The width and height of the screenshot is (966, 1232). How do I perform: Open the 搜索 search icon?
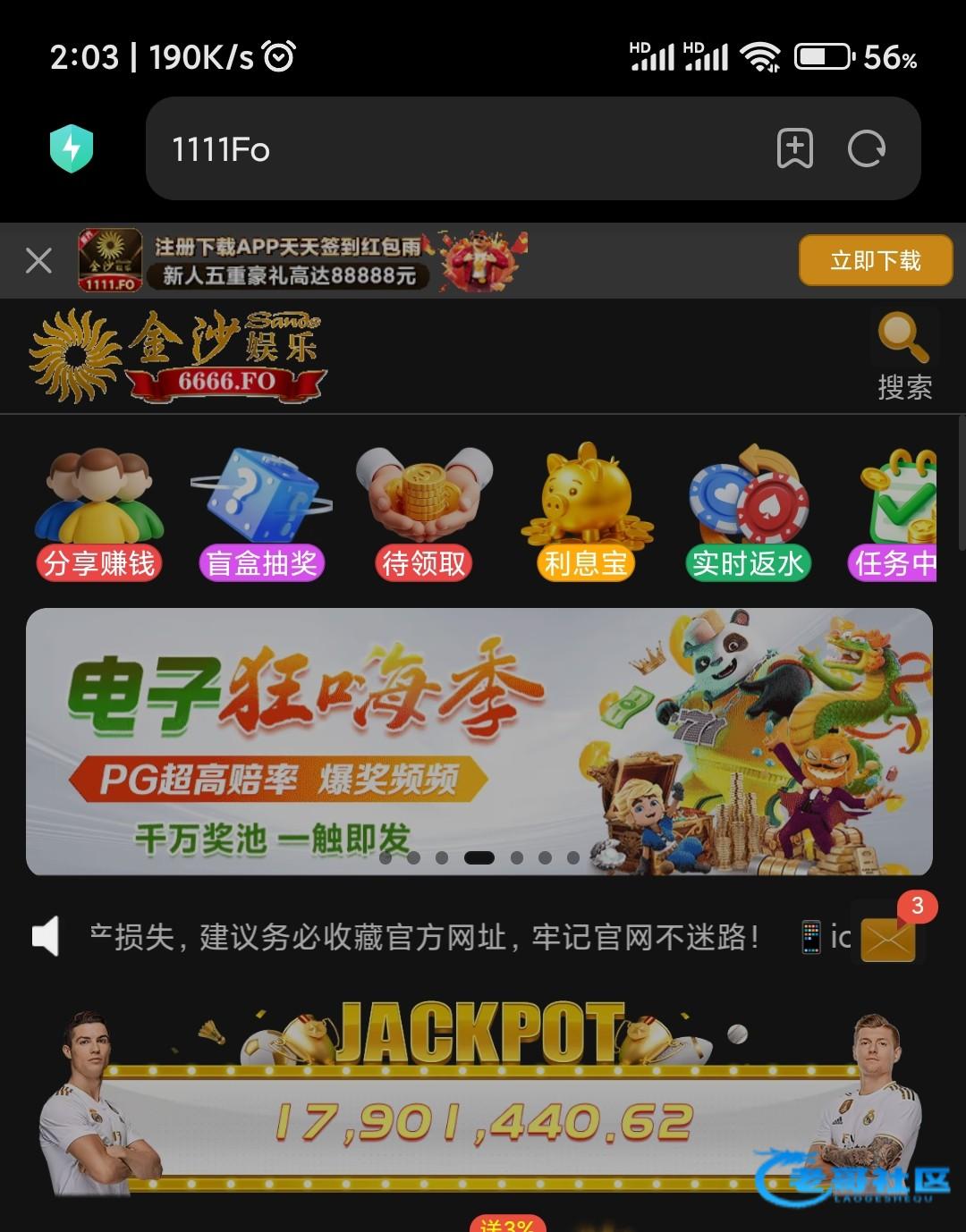tap(904, 355)
